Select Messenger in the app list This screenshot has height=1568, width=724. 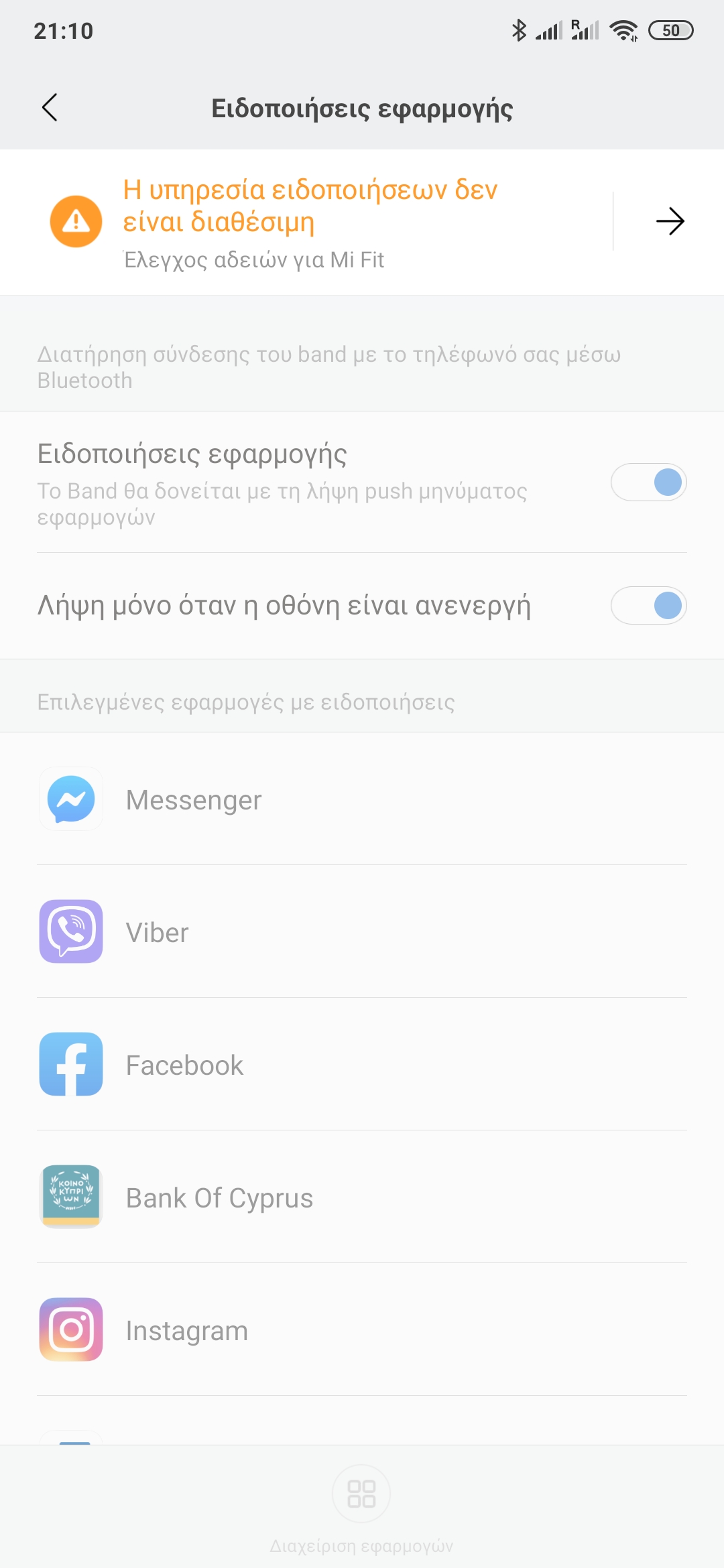[x=362, y=799]
